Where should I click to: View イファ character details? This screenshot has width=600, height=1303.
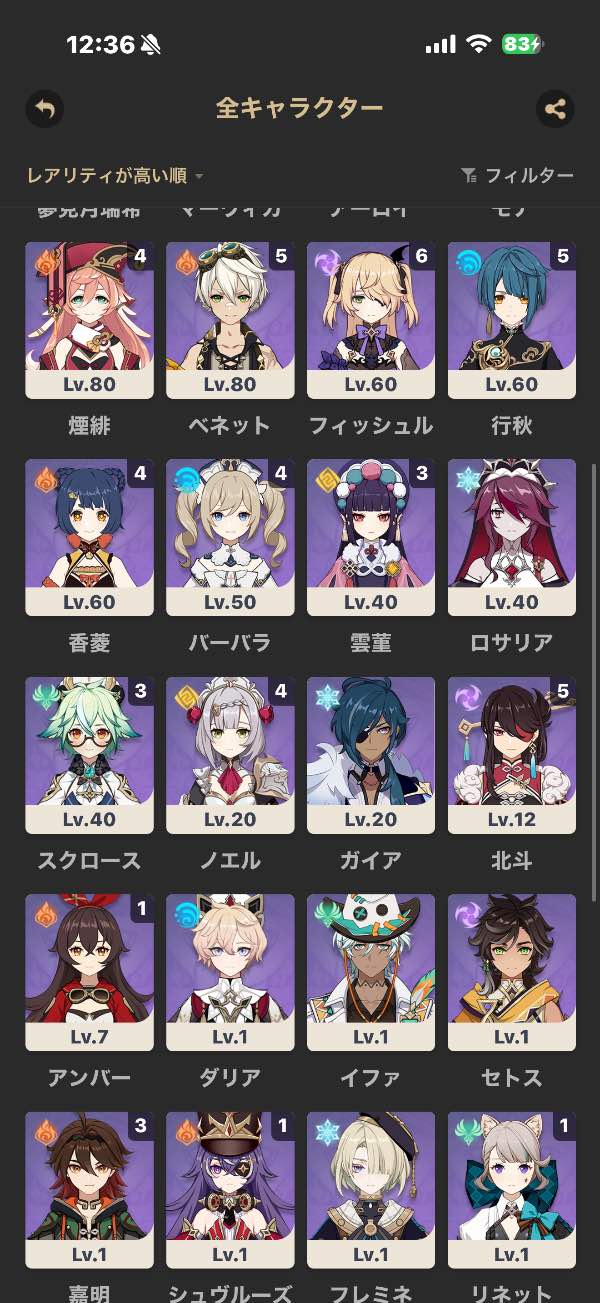coord(371,972)
